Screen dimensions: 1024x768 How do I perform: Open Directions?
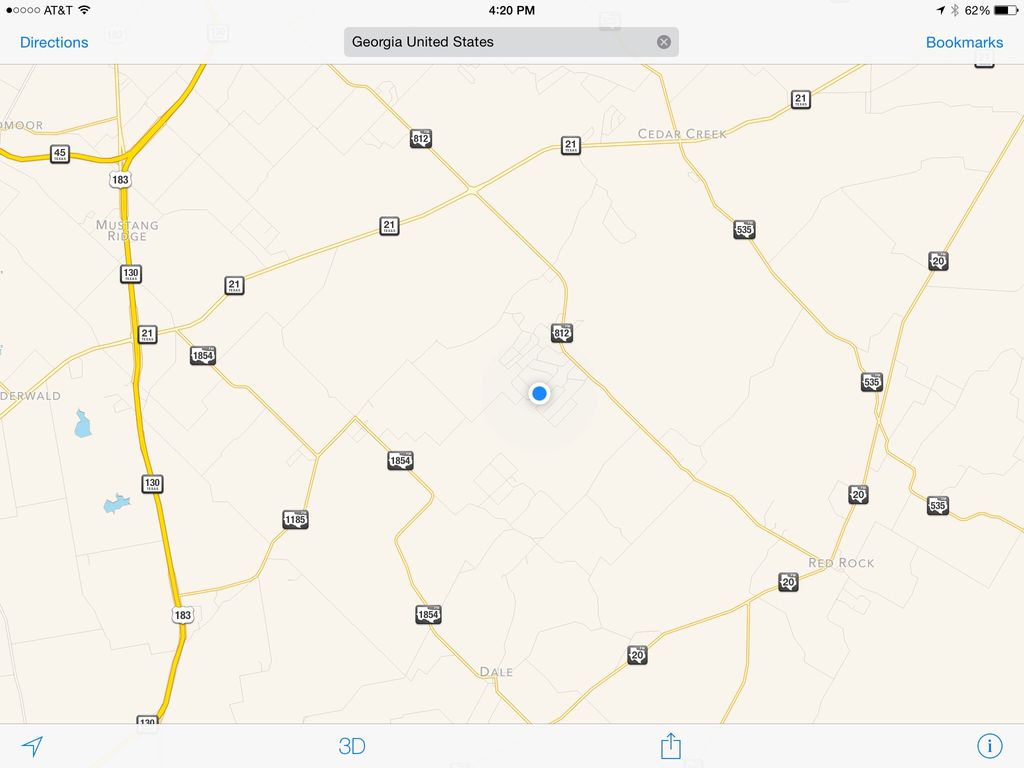pos(54,42)
